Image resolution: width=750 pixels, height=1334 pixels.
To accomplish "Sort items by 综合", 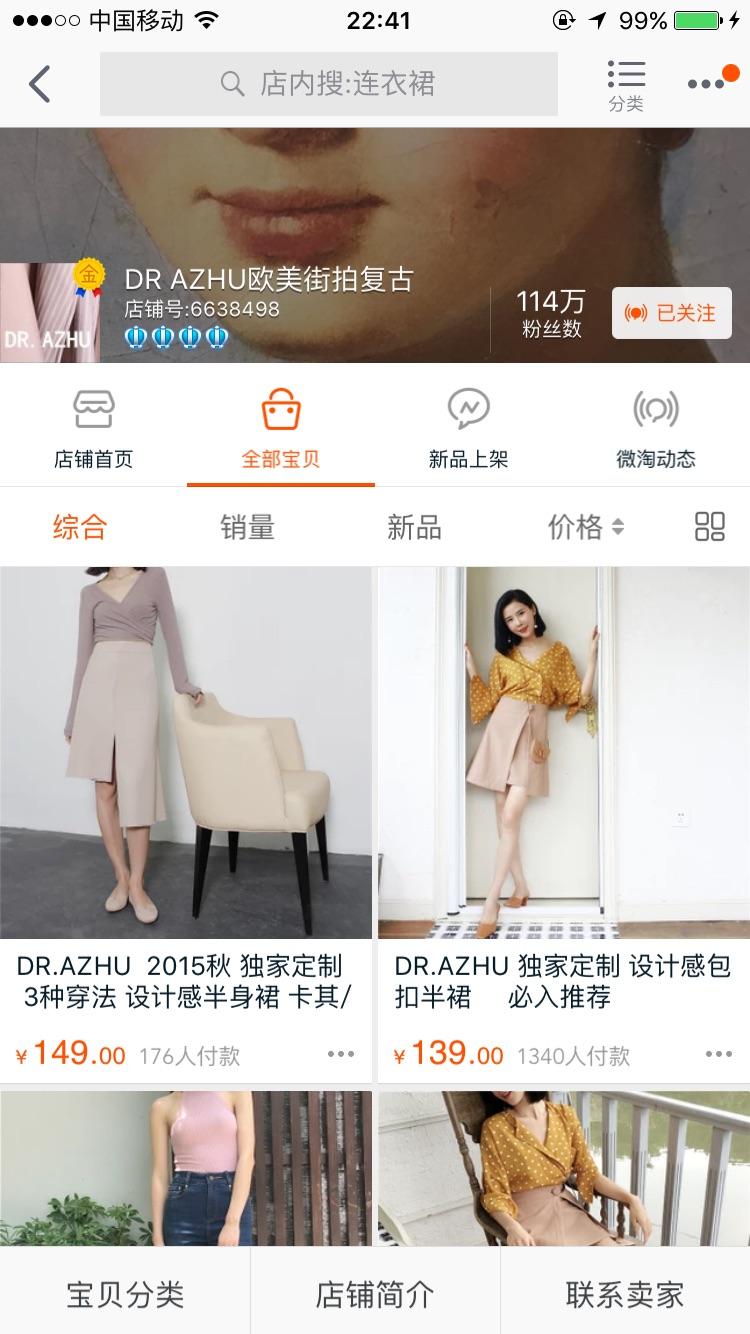I will pyautogui.click(x=80, y=527).
